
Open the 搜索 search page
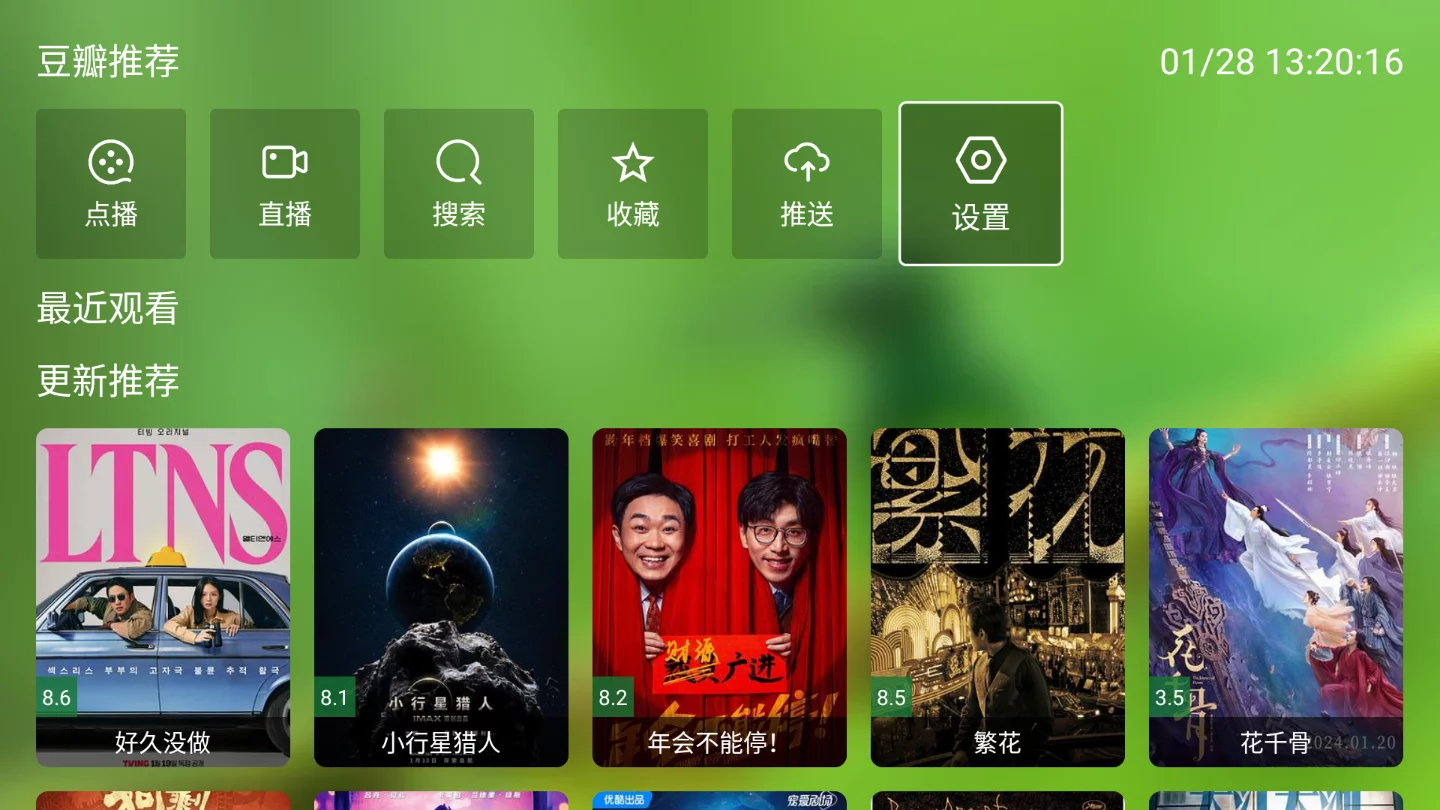pos(459,184)
